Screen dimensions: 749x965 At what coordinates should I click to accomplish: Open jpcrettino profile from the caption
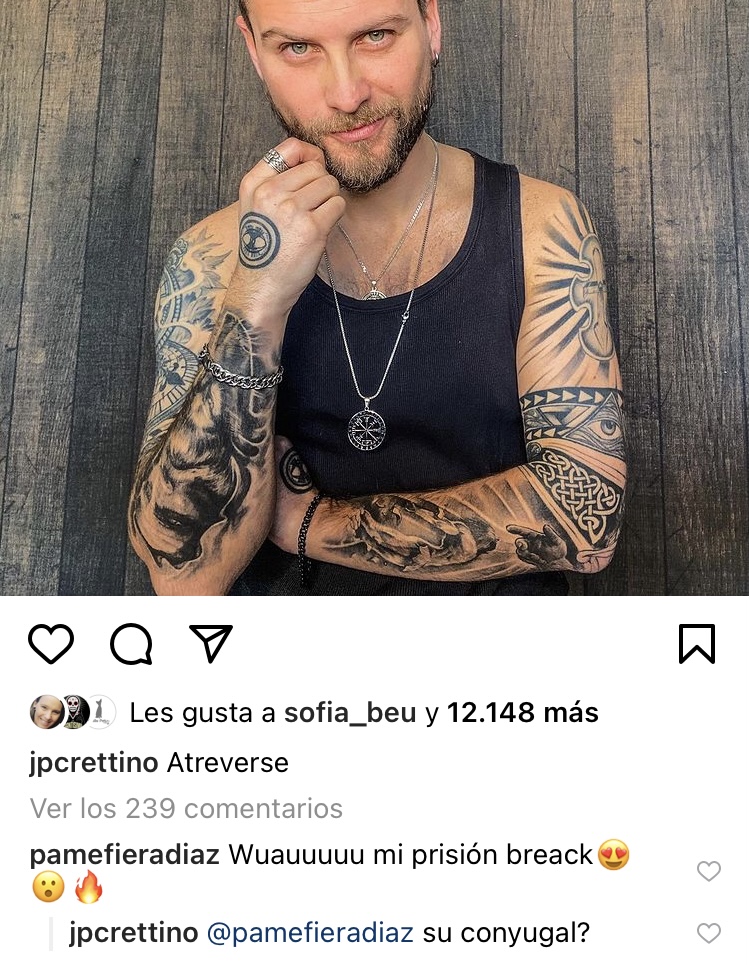pos(94,763)
